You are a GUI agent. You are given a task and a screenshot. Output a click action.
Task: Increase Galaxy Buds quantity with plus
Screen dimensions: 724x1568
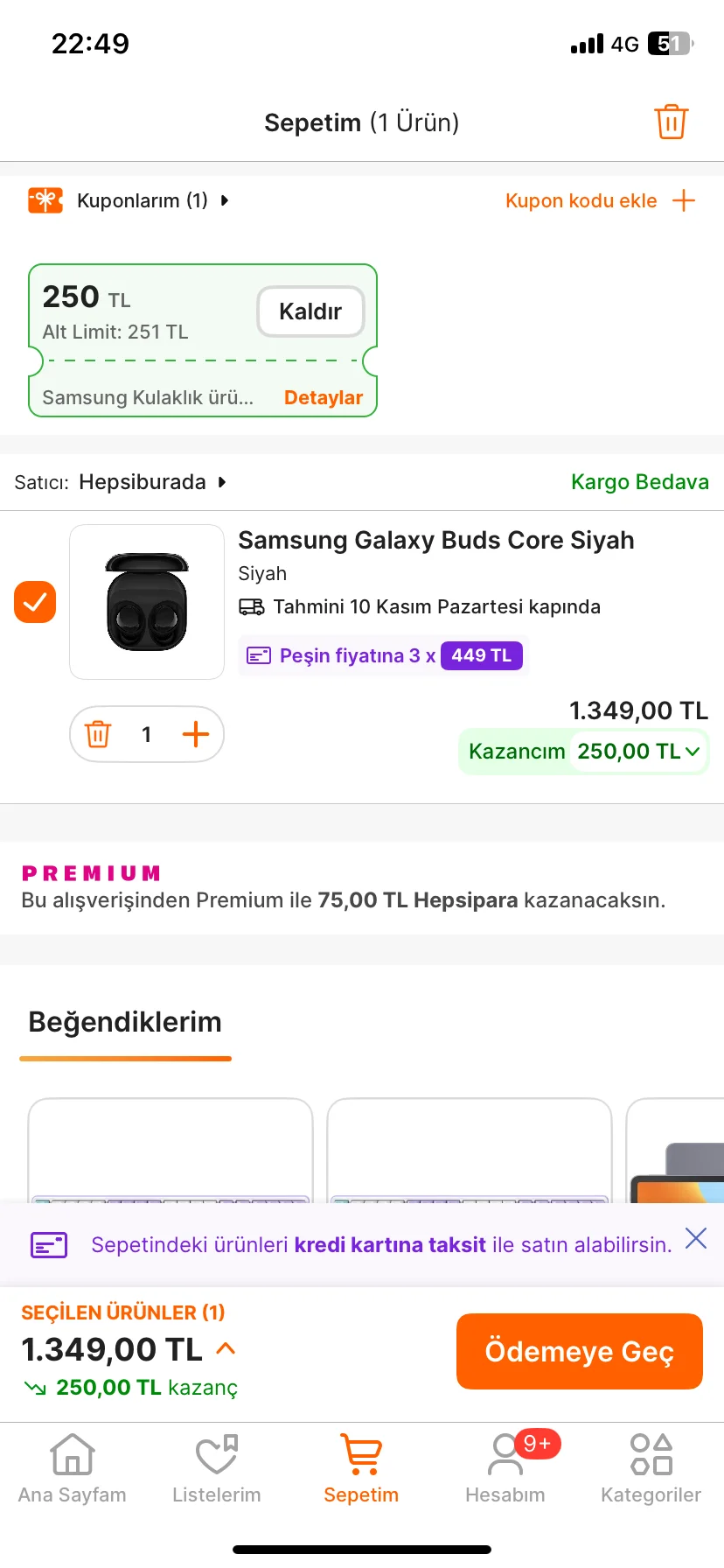(196, 734)
